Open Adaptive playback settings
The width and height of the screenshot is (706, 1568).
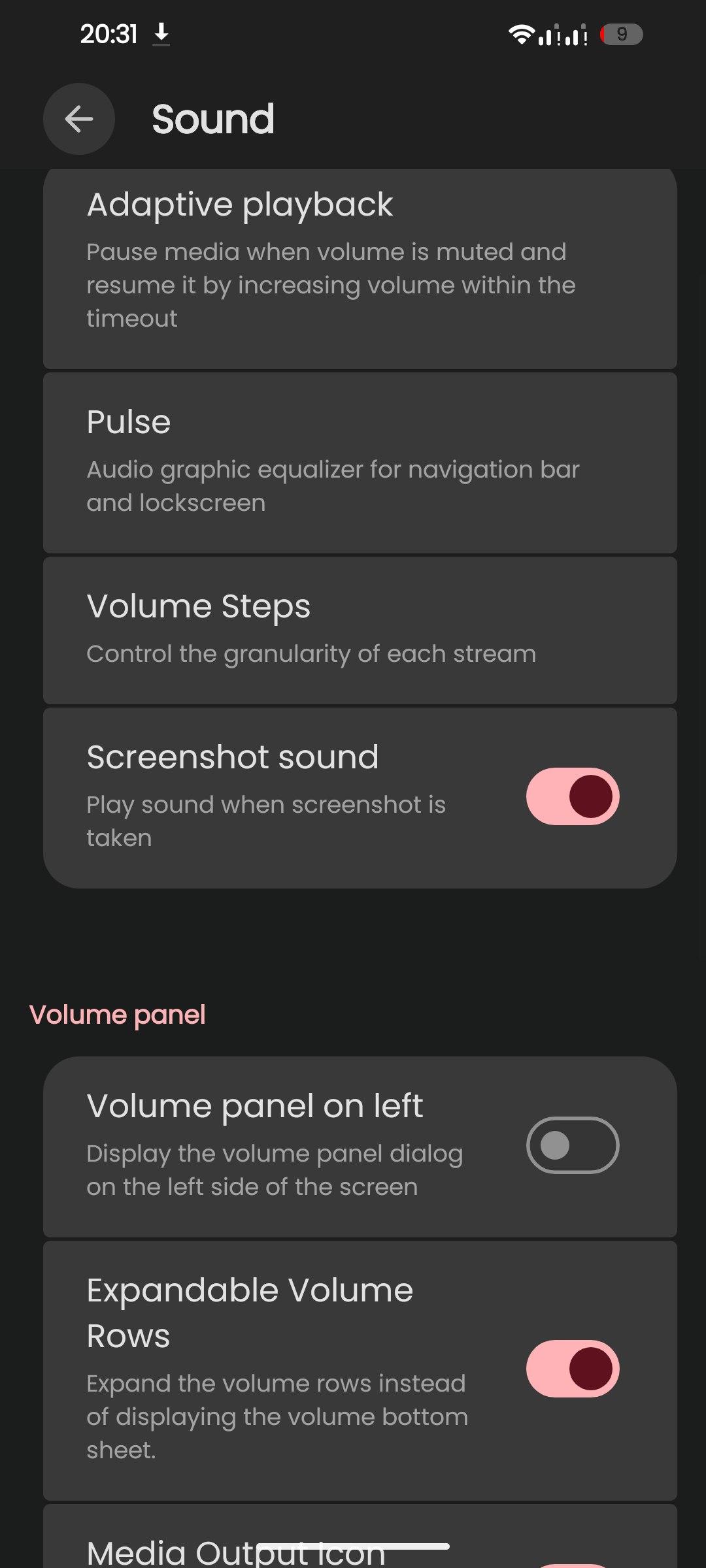point(360,269)
